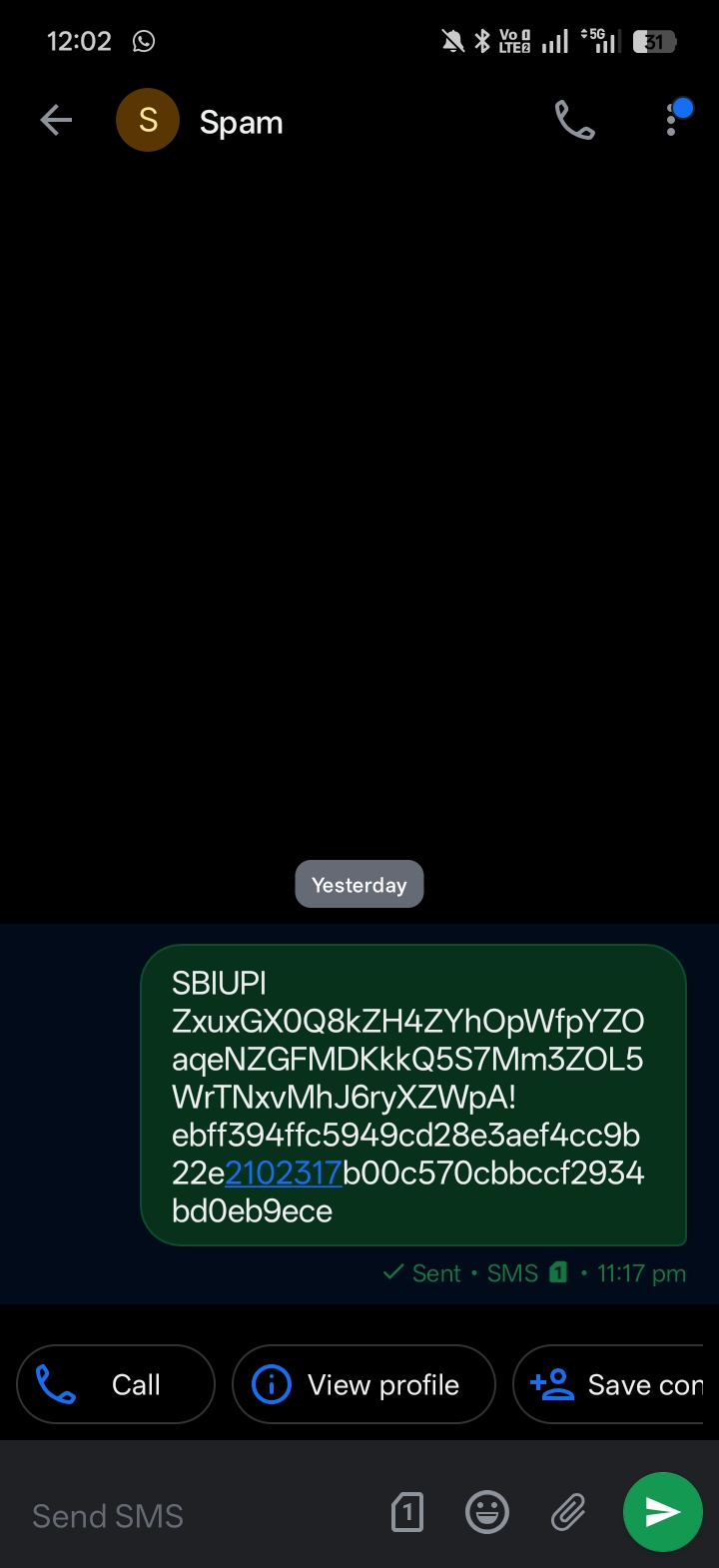This screenshot has width=719, height=1568.
Task: Call the Spam contact via phone icon
Action: [575, 121]
